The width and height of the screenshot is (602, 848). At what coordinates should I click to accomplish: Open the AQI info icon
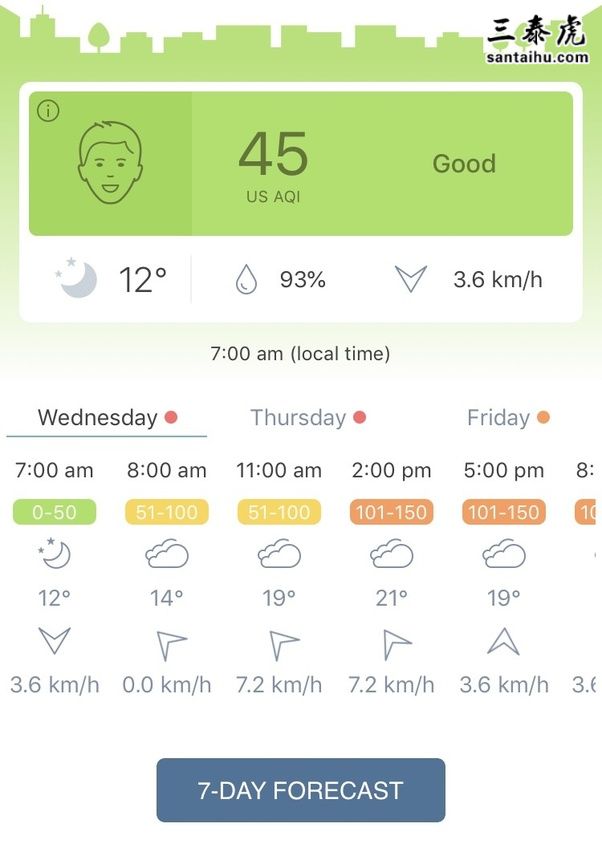click(48, 111)
